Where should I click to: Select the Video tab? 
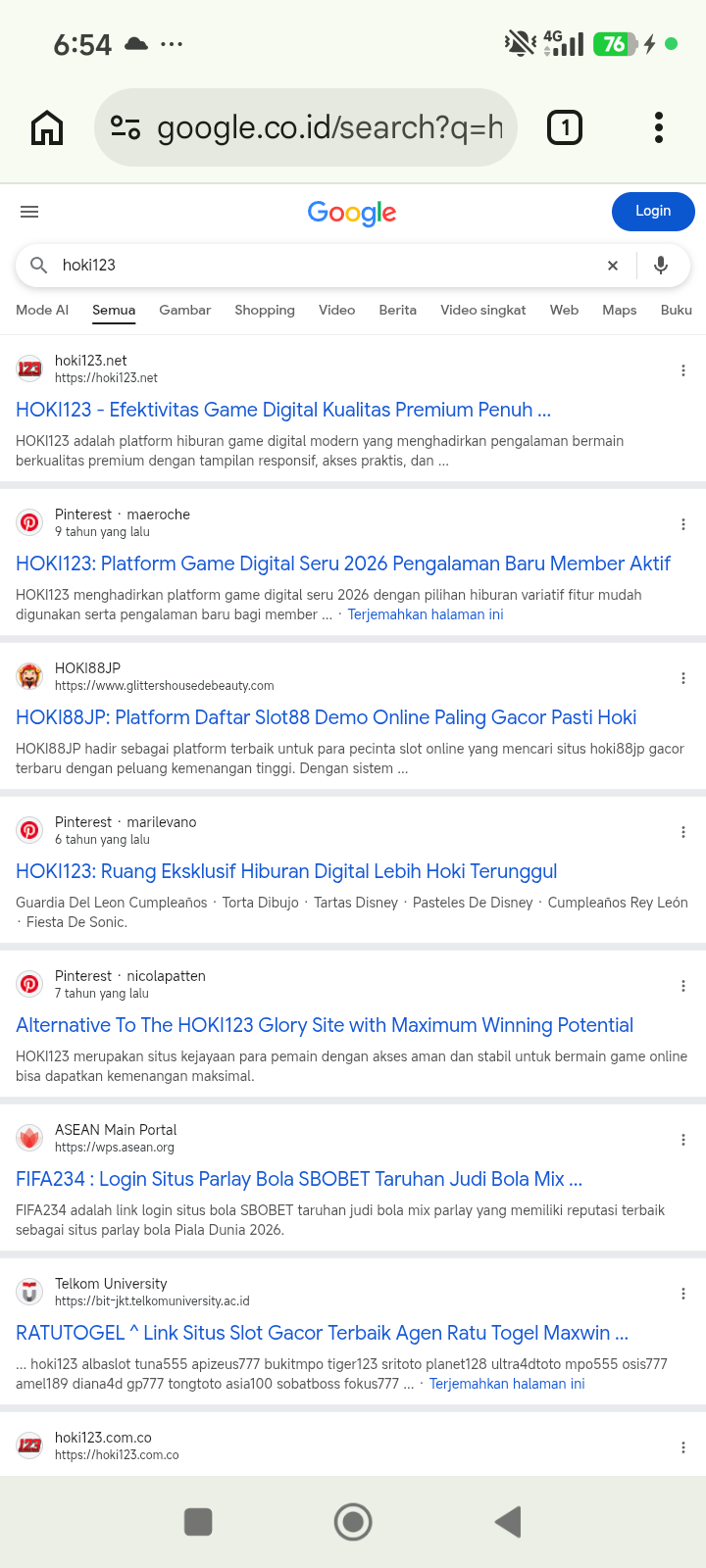(337, 310)
